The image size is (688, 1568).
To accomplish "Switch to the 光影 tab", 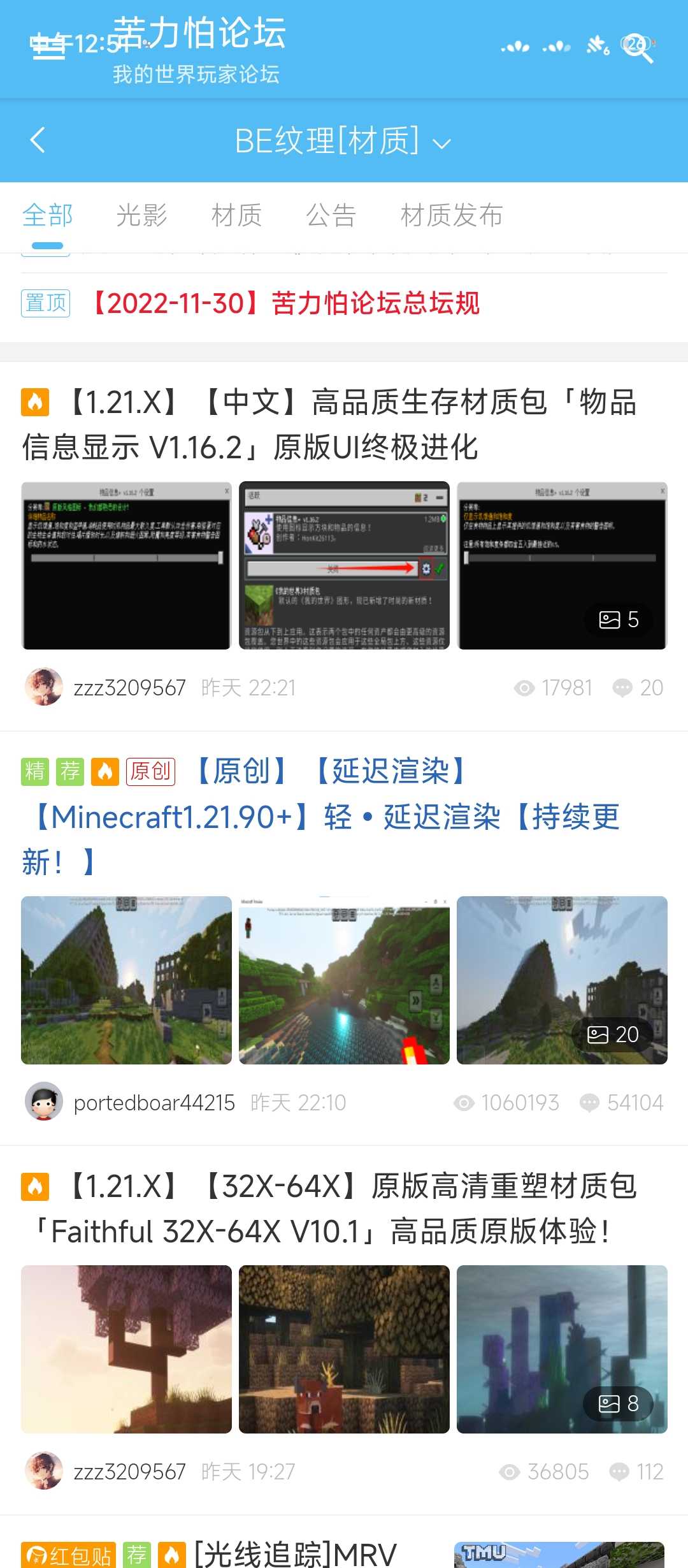I will pos(141,215).
